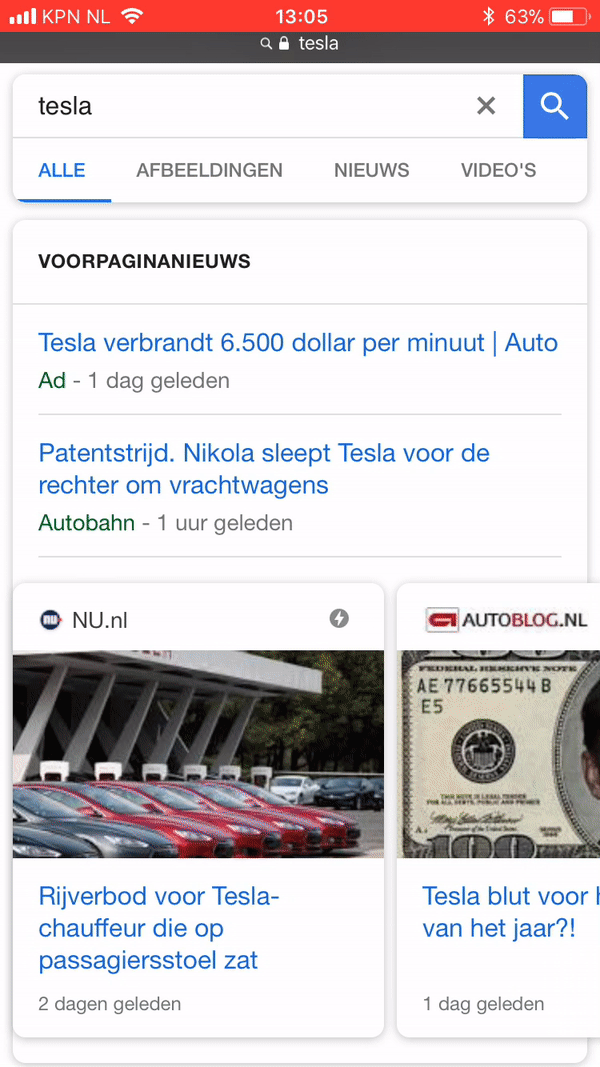Tap the blue search magnifier button
600x1067 pixels.
coord(554,106)
